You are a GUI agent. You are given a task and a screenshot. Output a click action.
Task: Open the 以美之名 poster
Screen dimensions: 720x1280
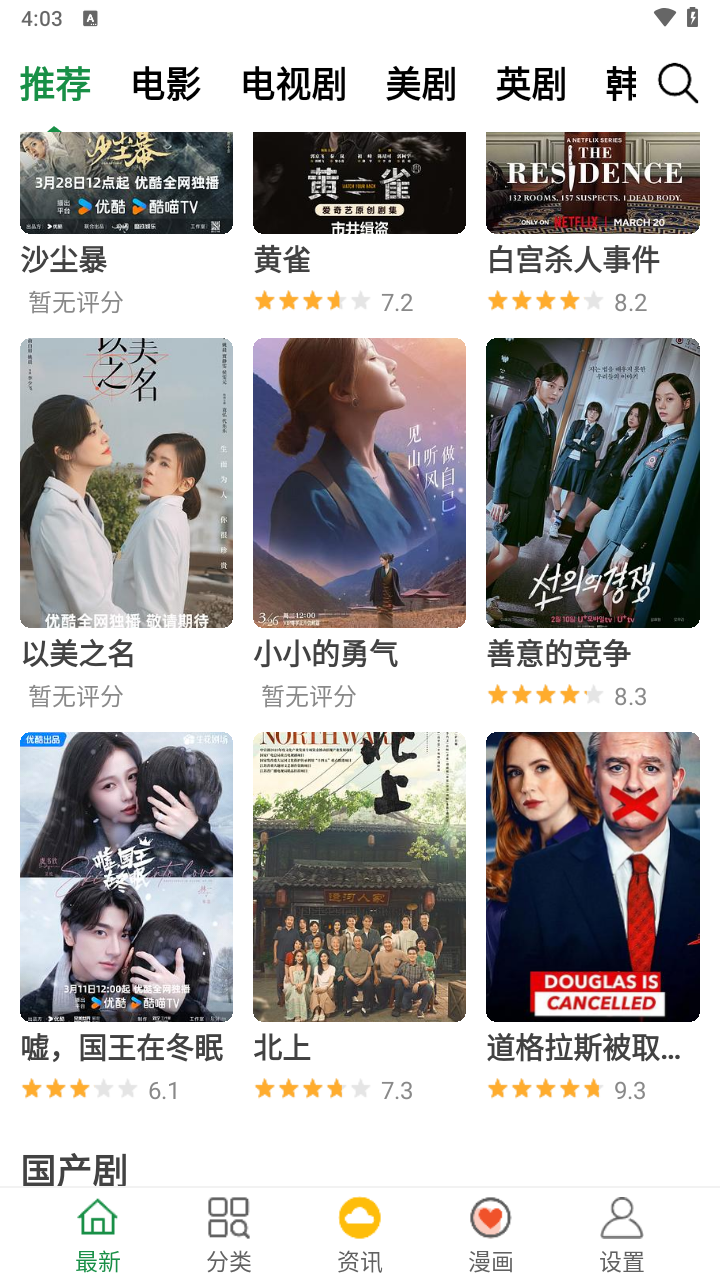point(126,483)
